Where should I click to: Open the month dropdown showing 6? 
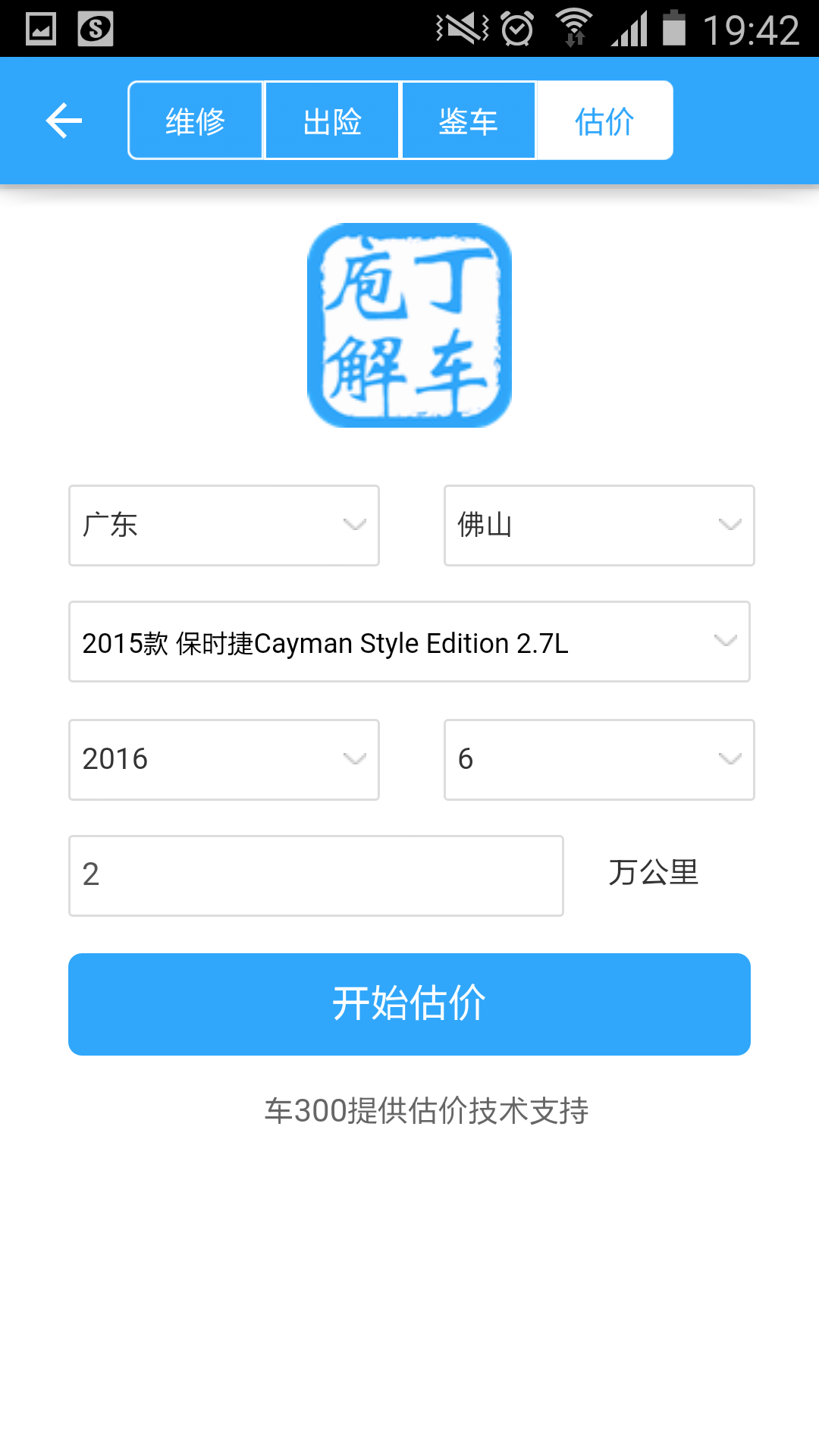599,760
